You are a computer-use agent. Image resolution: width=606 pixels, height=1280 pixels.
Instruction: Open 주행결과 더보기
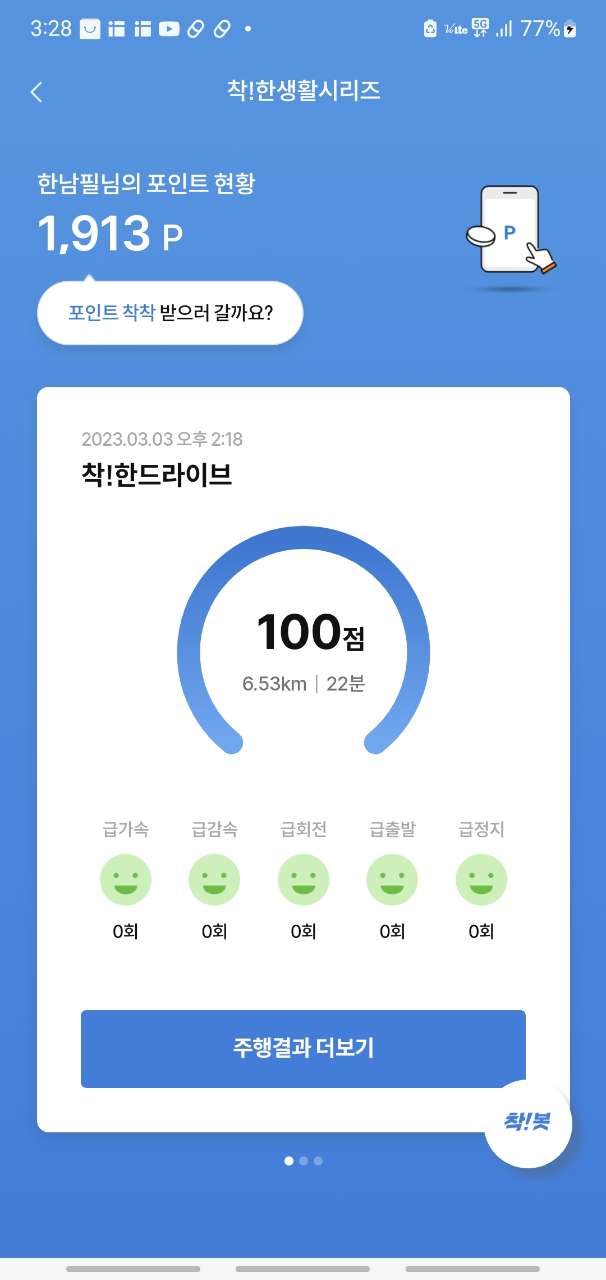tap(303, 1048)
